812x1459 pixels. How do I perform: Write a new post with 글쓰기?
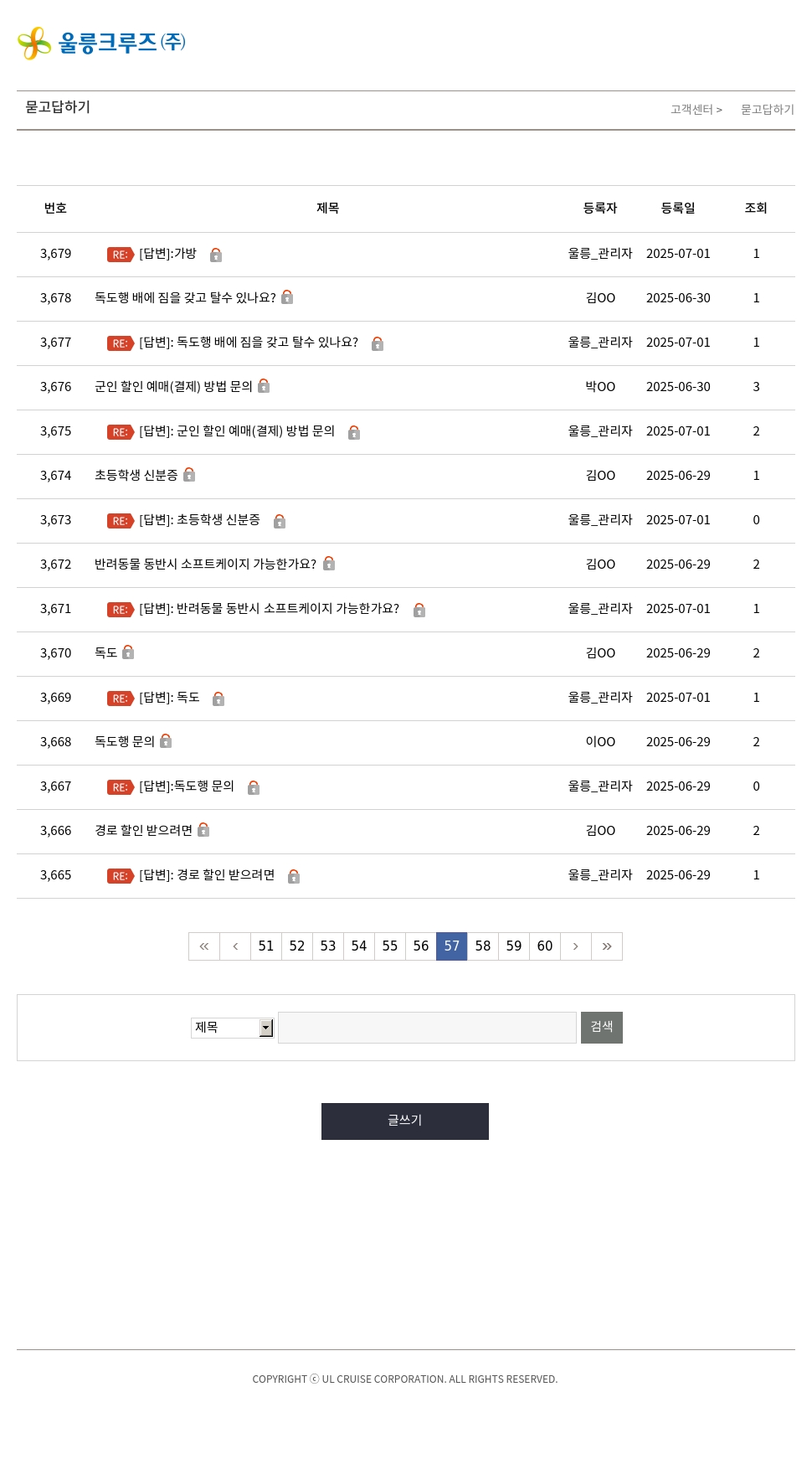click(x=405, y=1121)
